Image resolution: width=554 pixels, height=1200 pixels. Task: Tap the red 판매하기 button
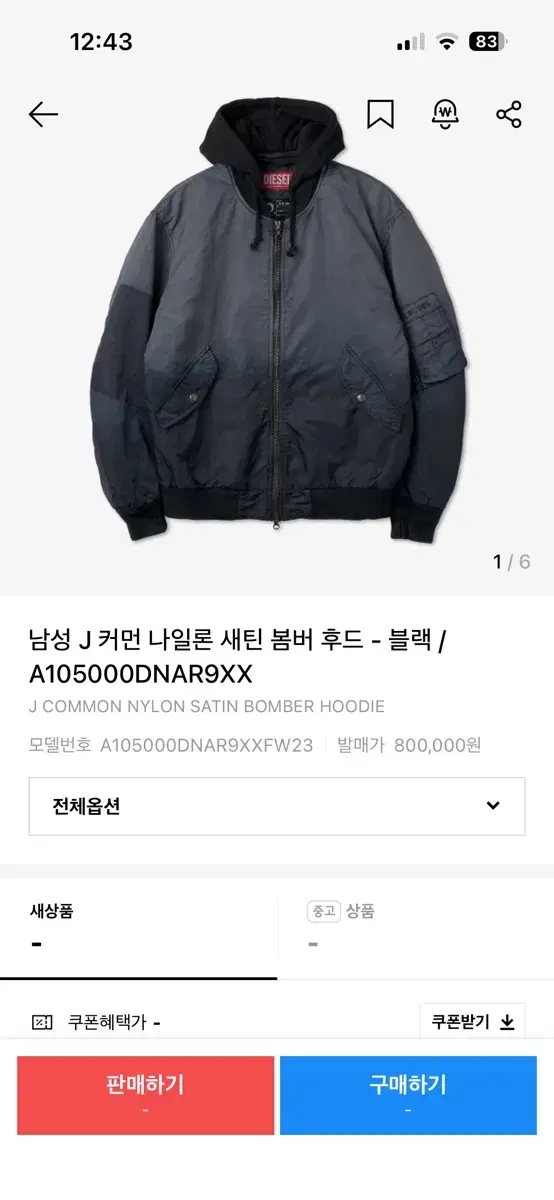click(146, 1095)
